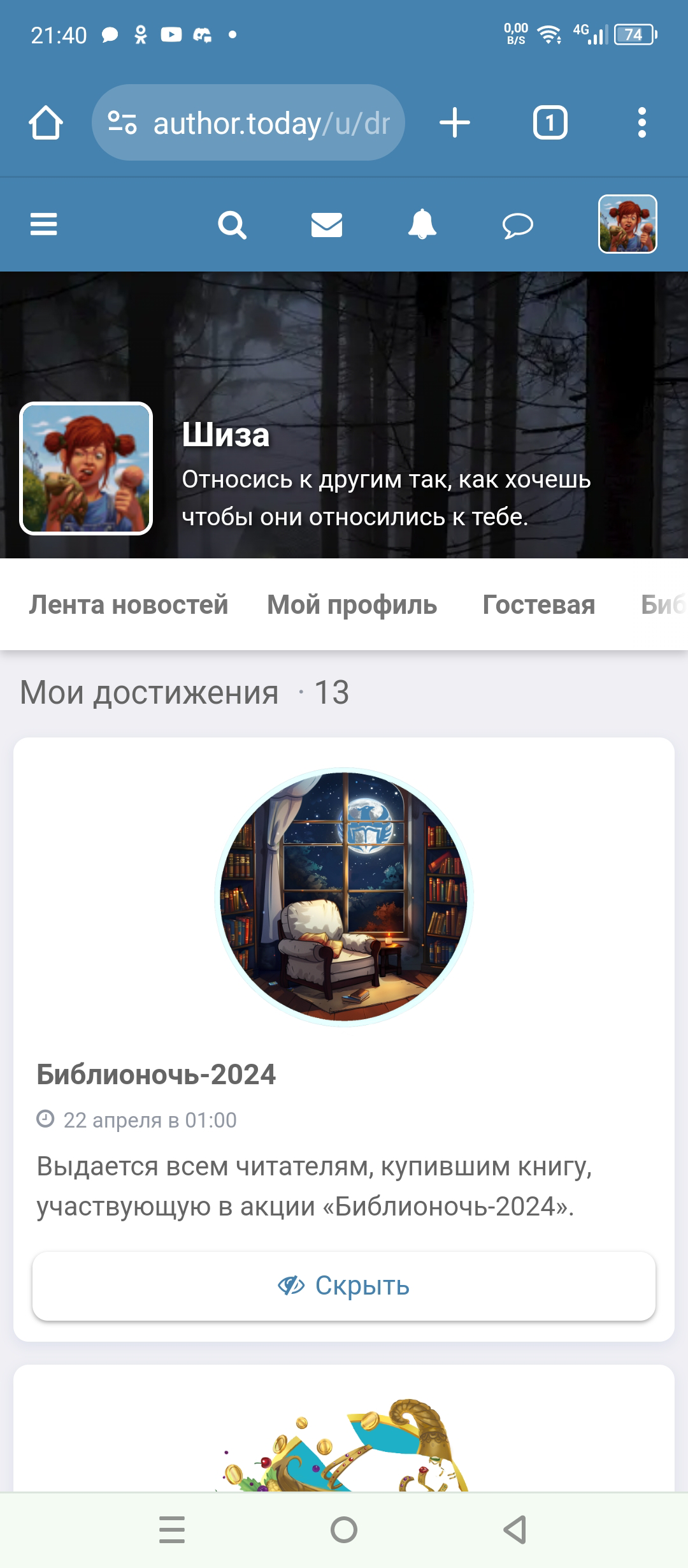Open the site hamburger menu
The image size is (688, 1568).
(43, 224)
